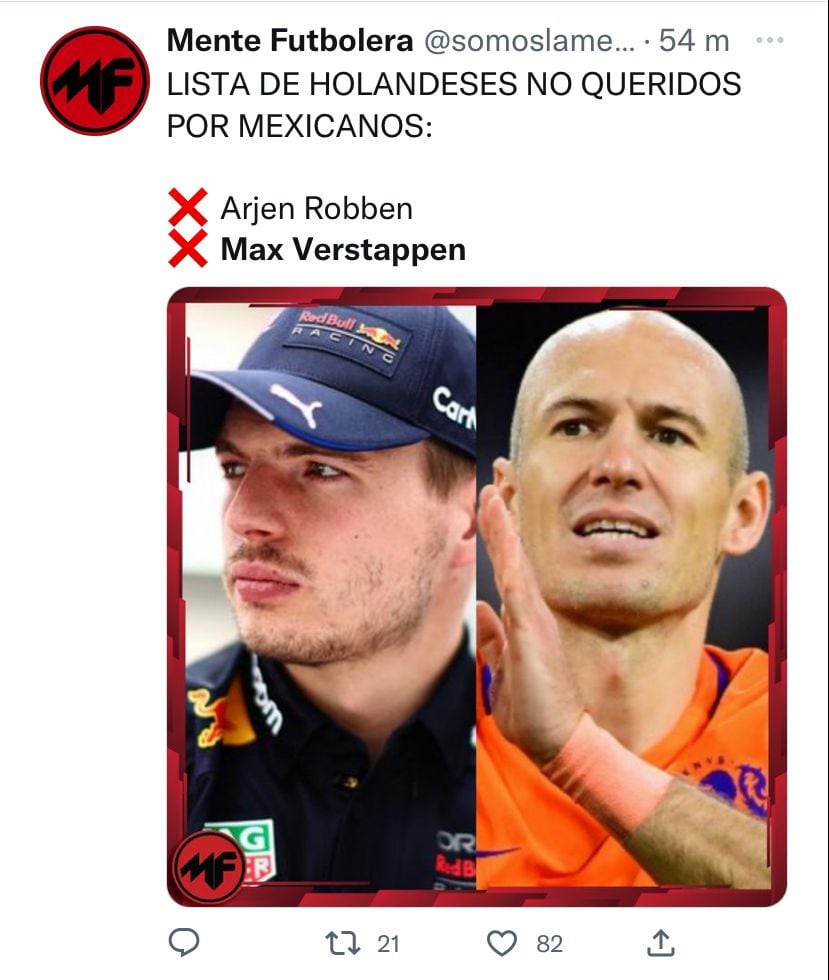The width and height of the screenshot is (829, 980).
Task: Like the Mente Futbolera tweet
Action: click(x=503, y=942)
